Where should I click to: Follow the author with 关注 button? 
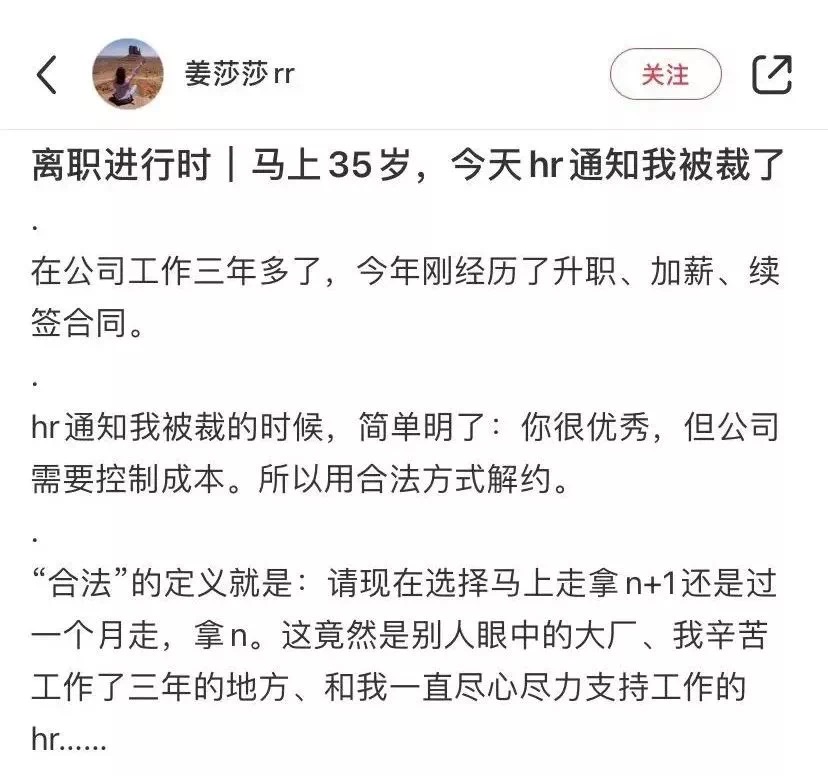665,74
